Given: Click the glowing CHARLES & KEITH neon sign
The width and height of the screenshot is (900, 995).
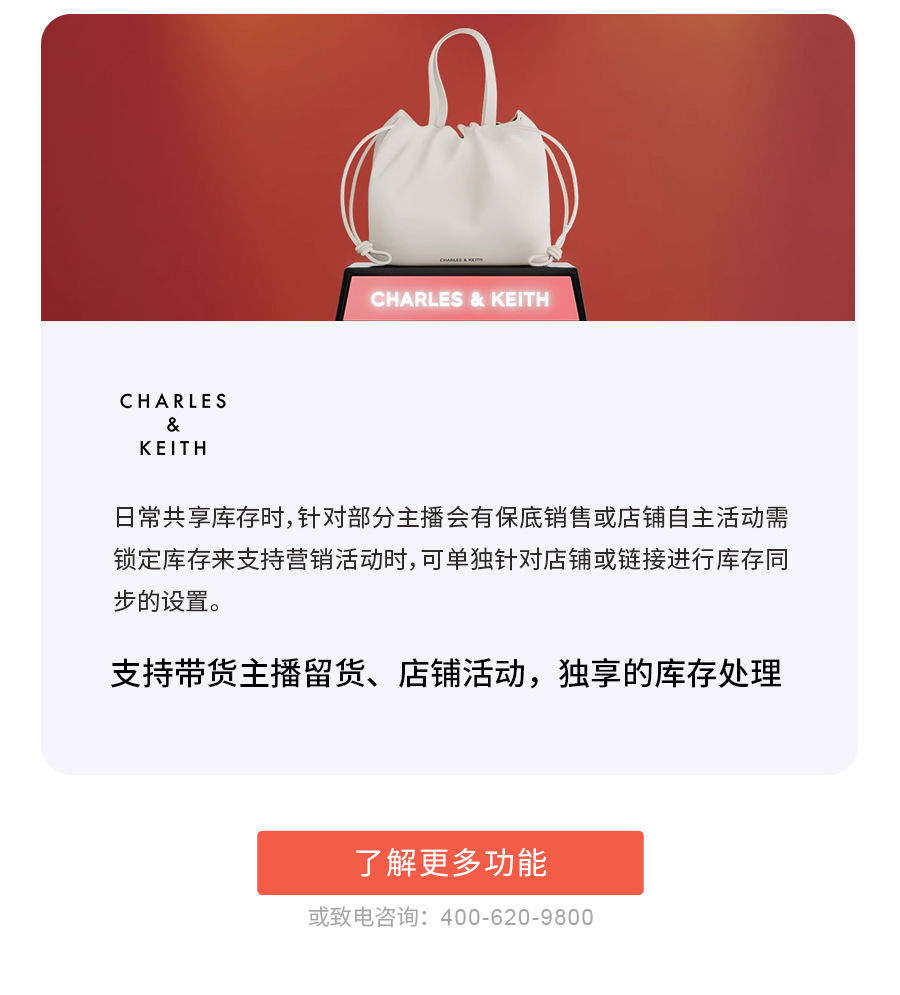Looking at the screenshot, I should (460, 297).
